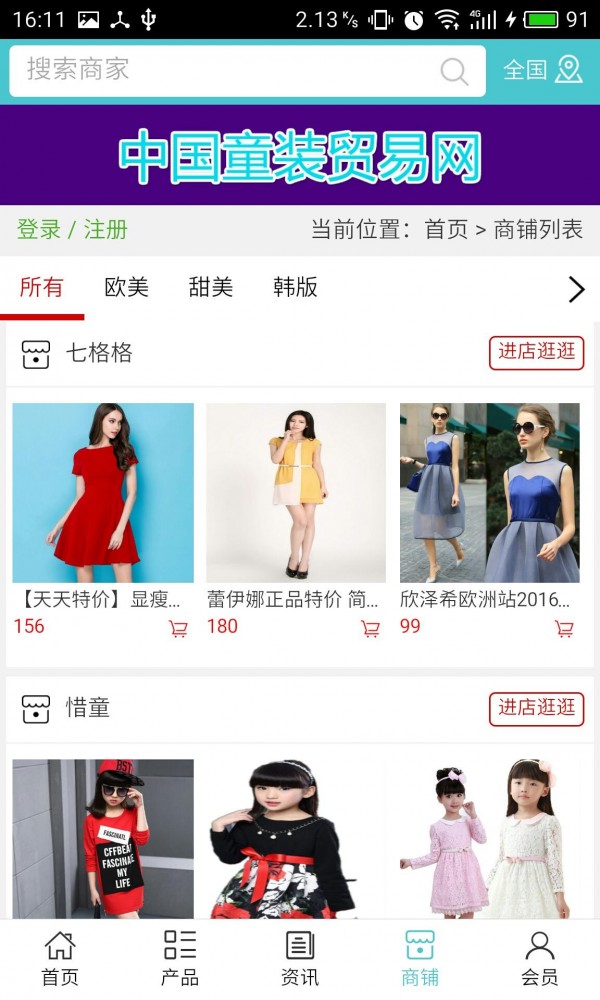
Task: Open the 欣泽希欧洲站2016 blue dress product
Action: (x=490, y=493)
